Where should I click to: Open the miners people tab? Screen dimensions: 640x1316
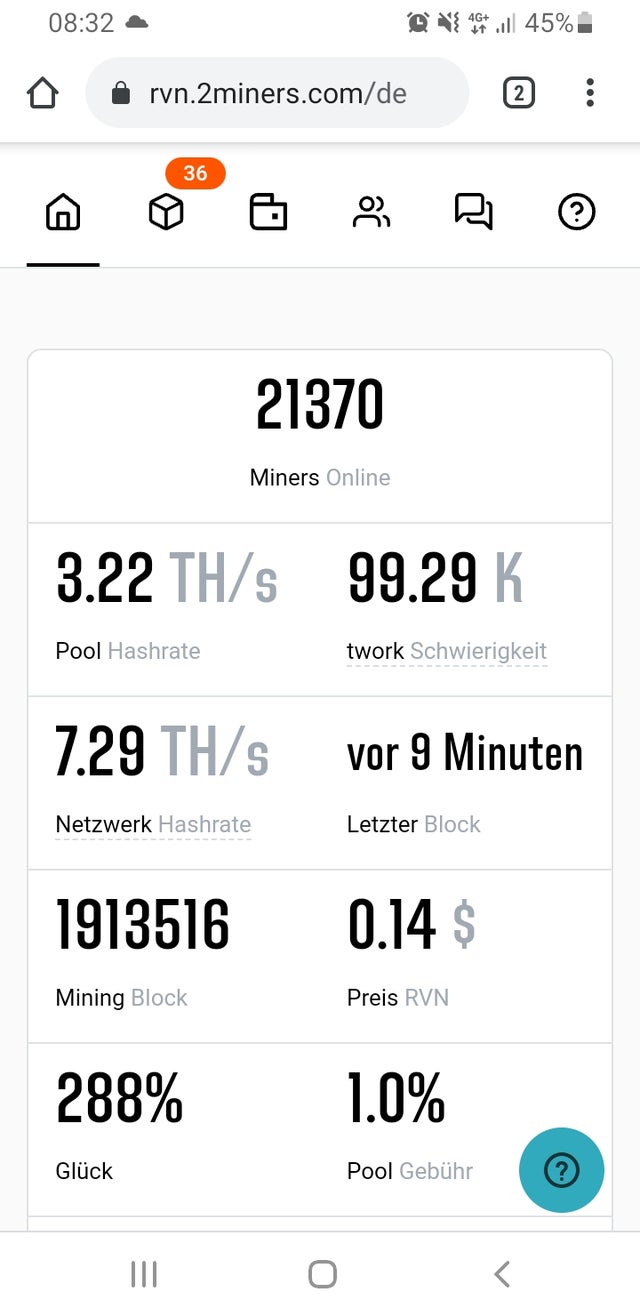(371, 212)
